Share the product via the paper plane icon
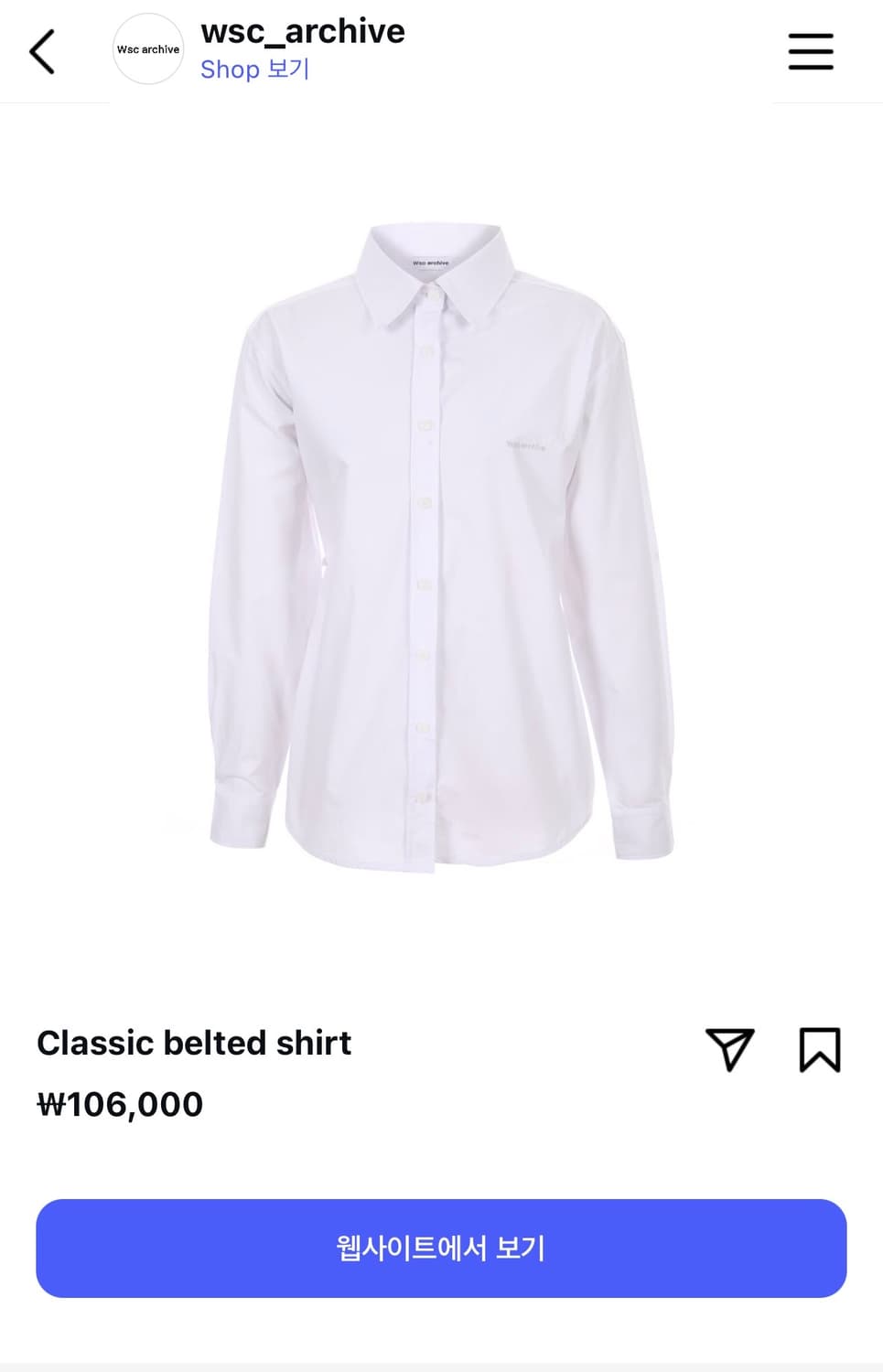 click(x=729, y=1050)
